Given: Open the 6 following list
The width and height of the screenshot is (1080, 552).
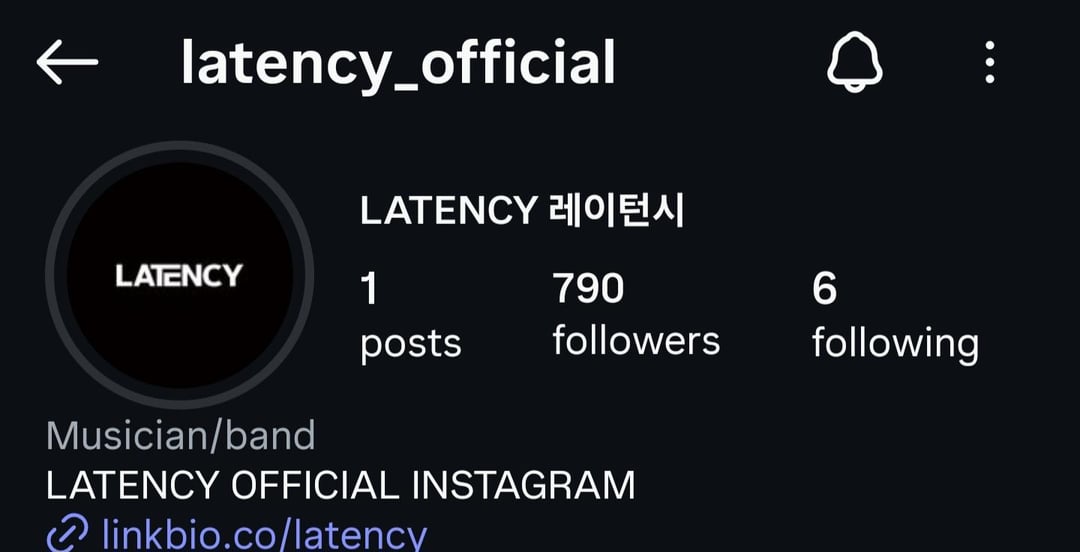Looking at the screenshot, I should (894, 315).
